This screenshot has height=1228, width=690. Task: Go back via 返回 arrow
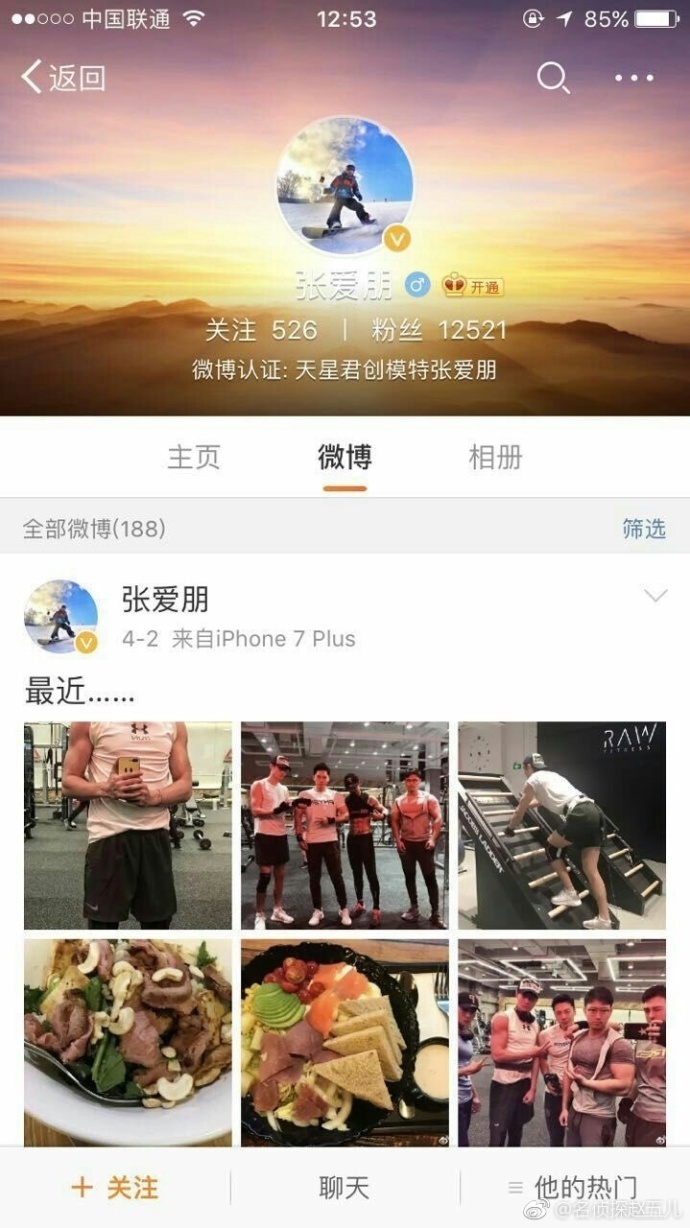coord(62,77)
